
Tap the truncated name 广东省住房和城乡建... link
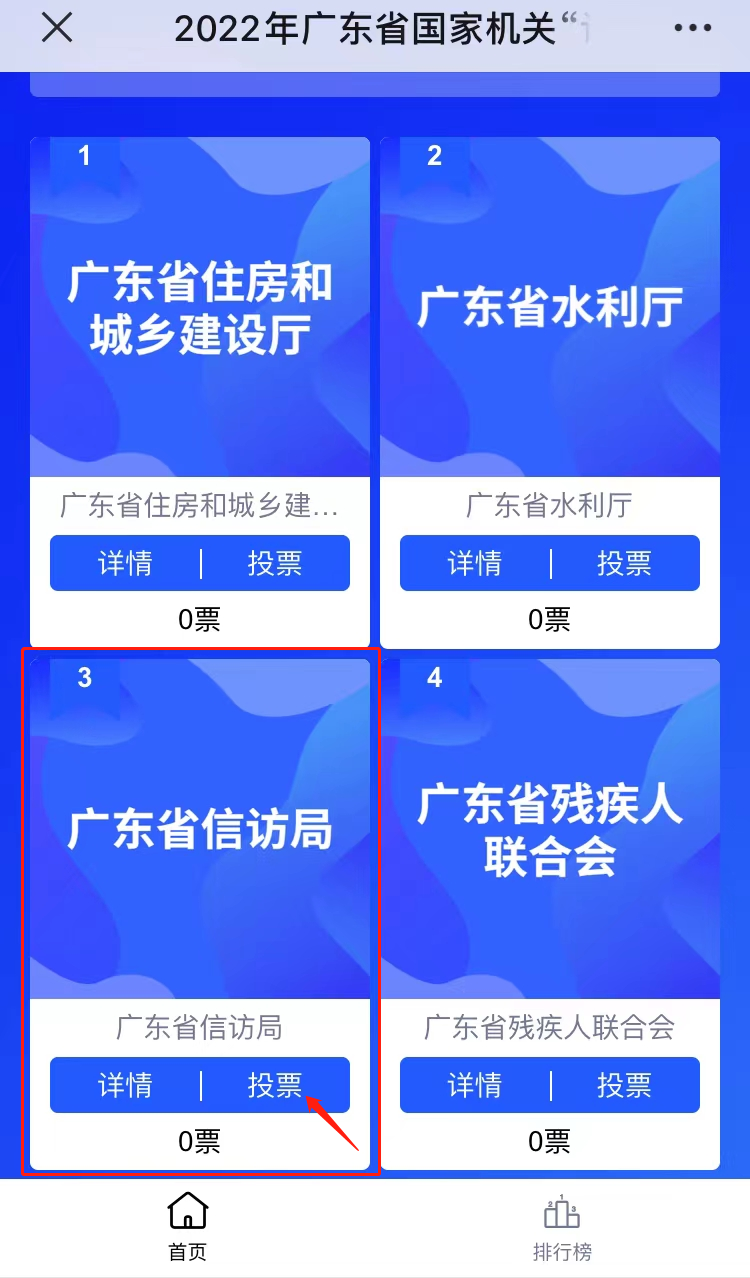point(200,506)
